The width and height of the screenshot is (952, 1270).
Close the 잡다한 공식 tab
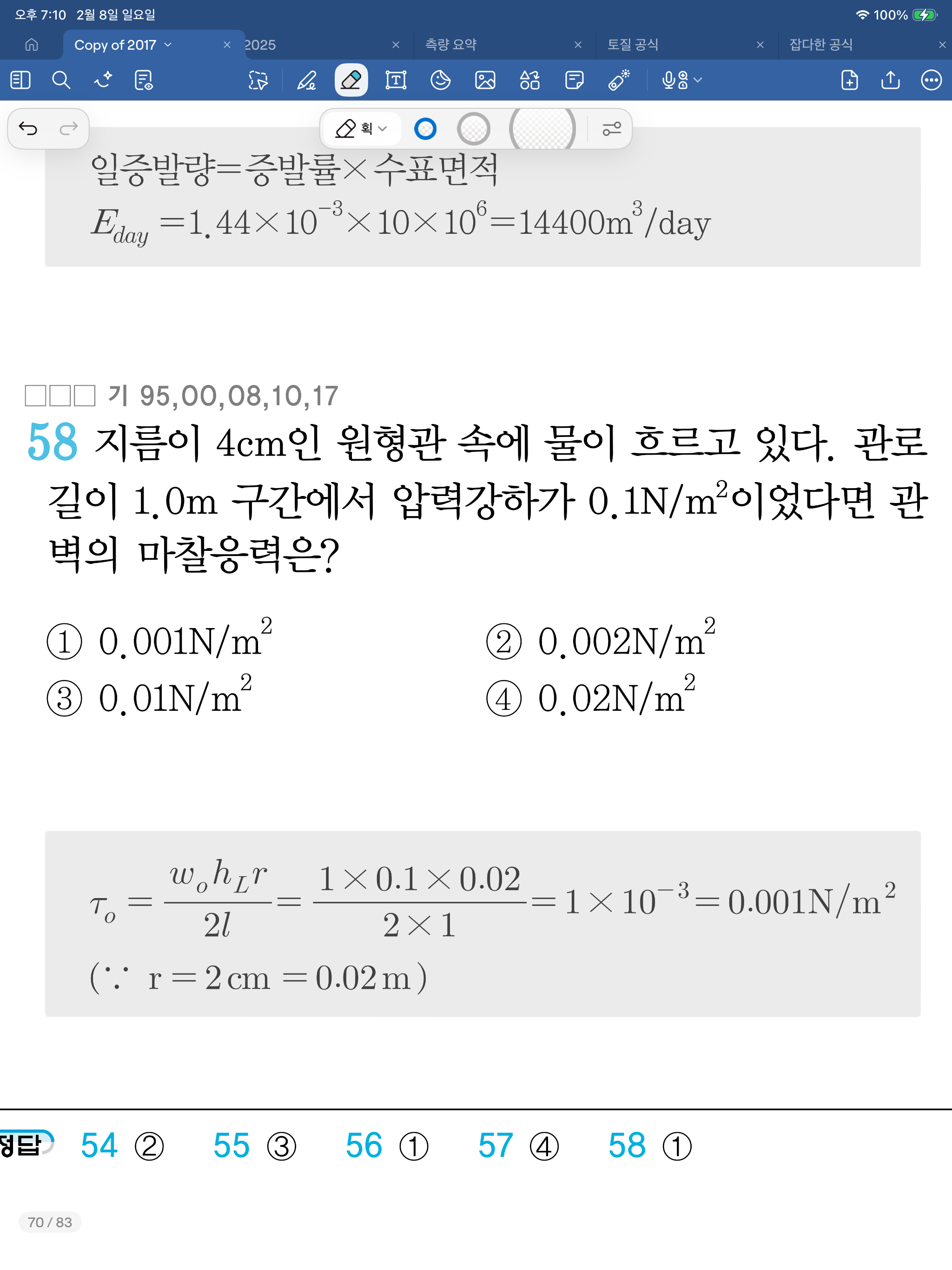coord(942,45)
